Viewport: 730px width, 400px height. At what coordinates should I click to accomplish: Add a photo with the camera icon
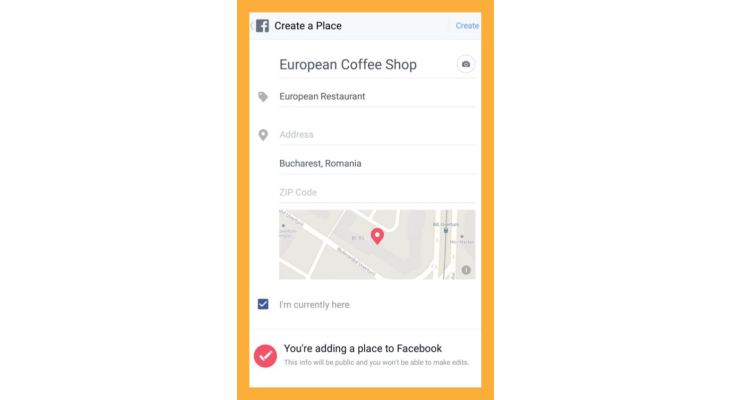click(x=465, y=64)
